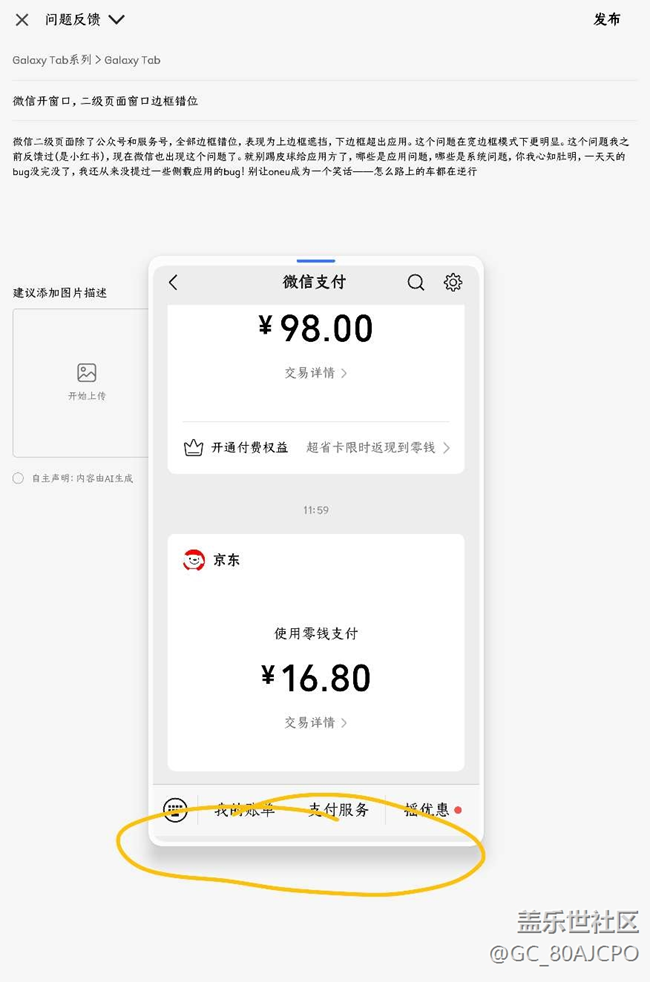The image size is (650, 982).
Task: Open the 开通付费权益 offer row
Action: 316,447
